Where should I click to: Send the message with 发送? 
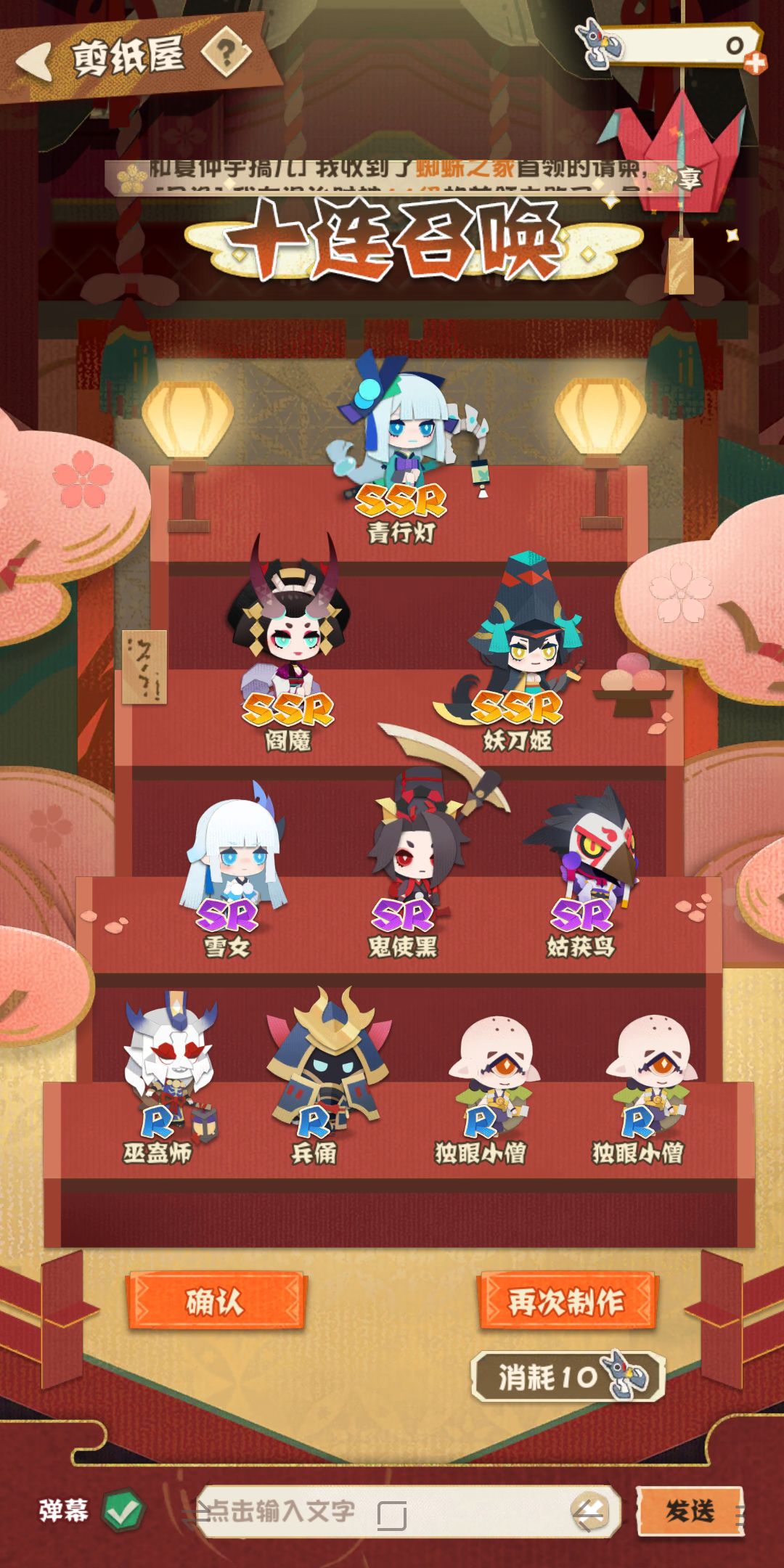[x=690, y=1511]
